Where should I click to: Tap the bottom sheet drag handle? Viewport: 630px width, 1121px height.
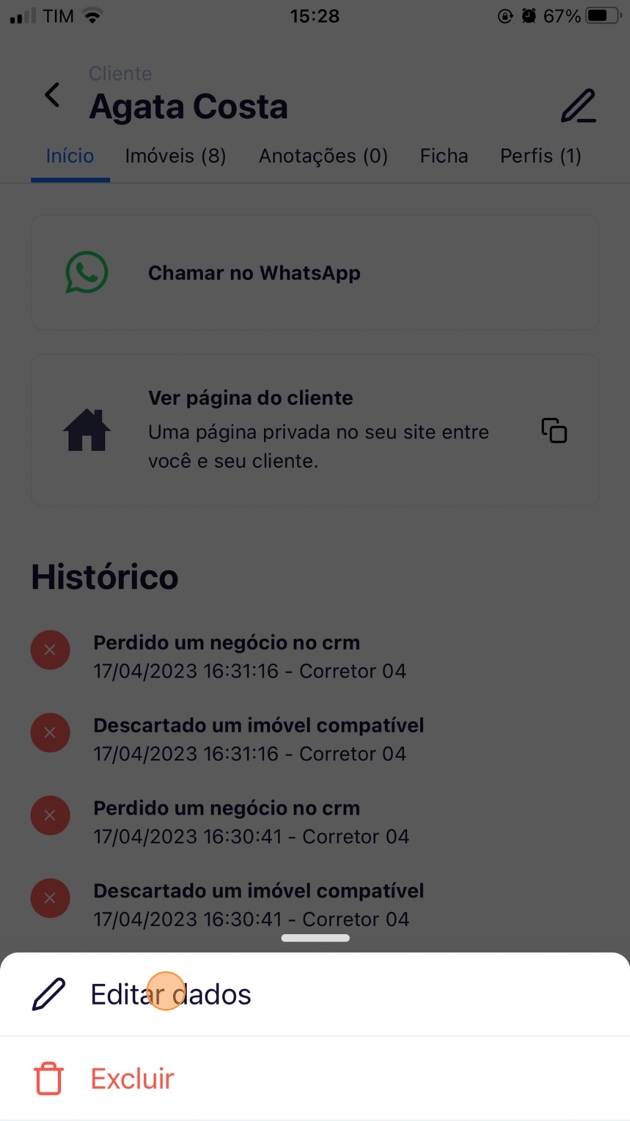click(x=315, y=938)
